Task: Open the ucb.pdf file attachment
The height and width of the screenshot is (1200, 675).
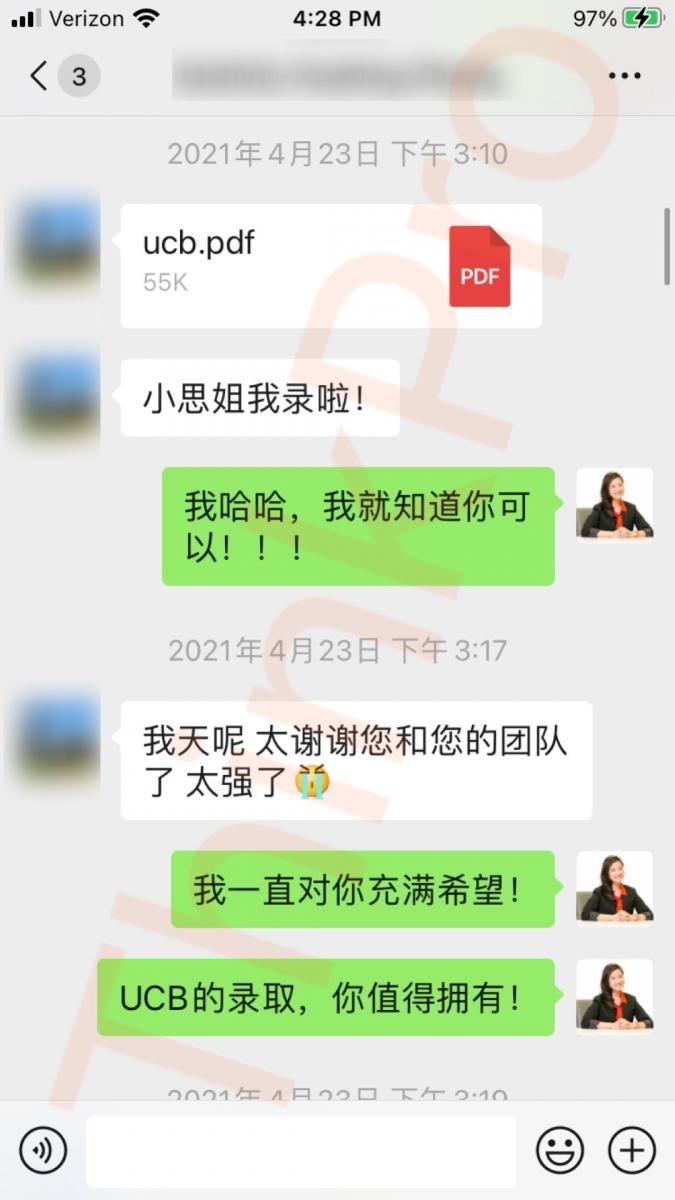Action: click(x=331, y=266)
